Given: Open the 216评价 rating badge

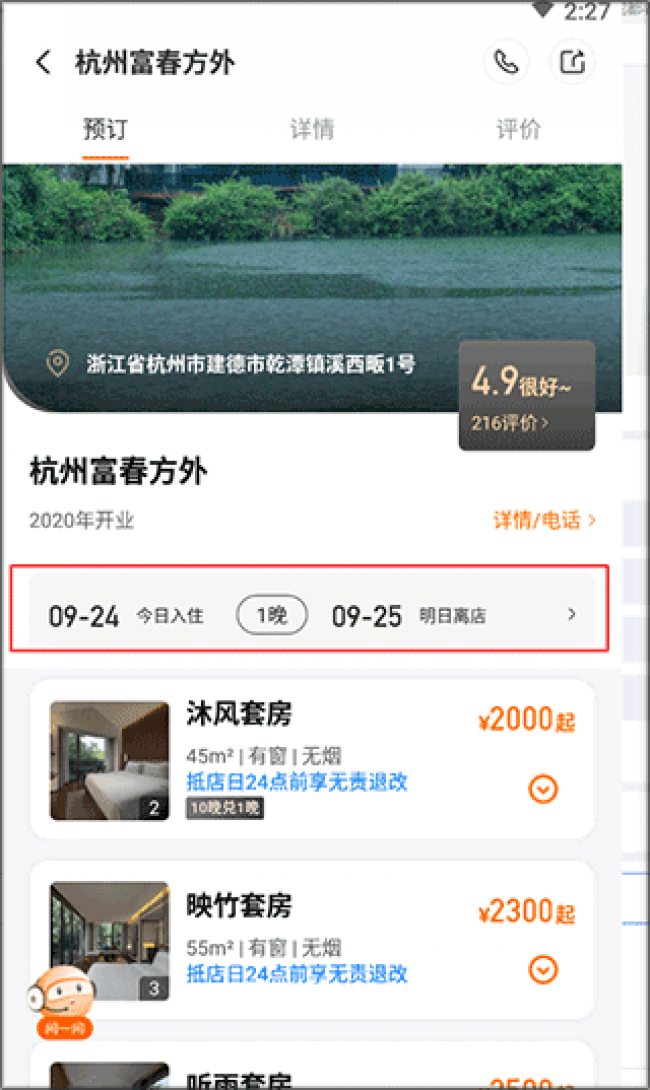Looking at the screenshot, I should point(526,396).
